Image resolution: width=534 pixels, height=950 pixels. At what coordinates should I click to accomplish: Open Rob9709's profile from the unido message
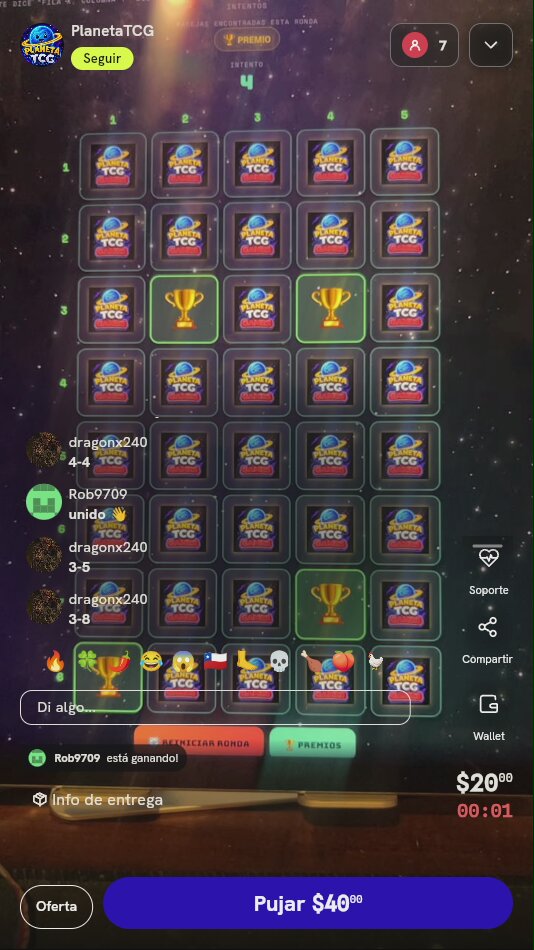(44, 502)
